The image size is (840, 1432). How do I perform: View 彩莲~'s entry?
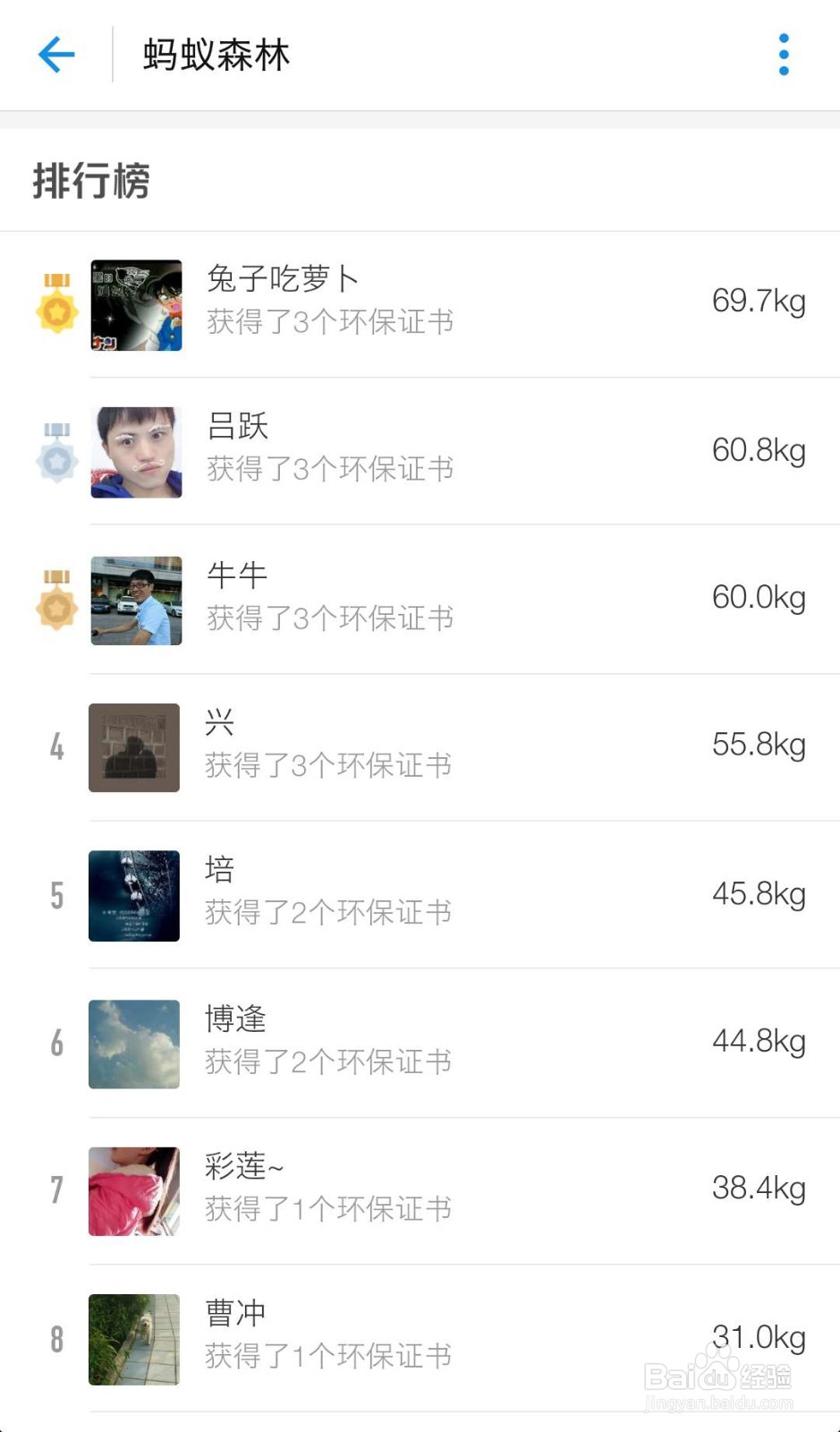(420, 1191)
